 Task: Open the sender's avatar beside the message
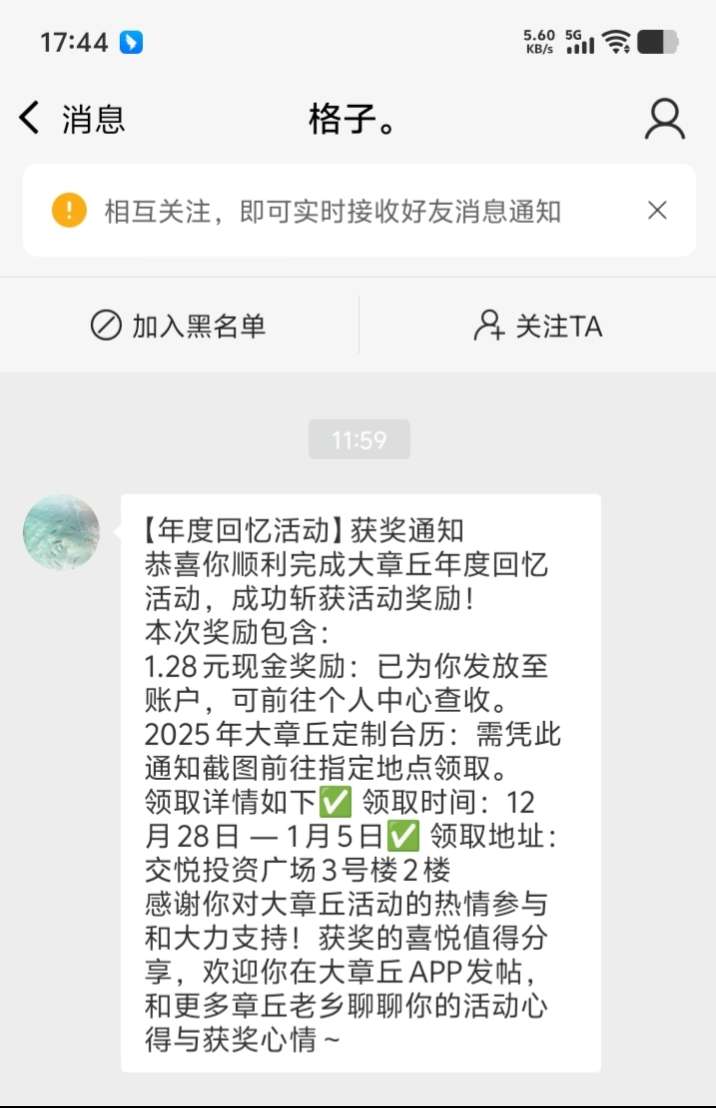click(62, 532)
